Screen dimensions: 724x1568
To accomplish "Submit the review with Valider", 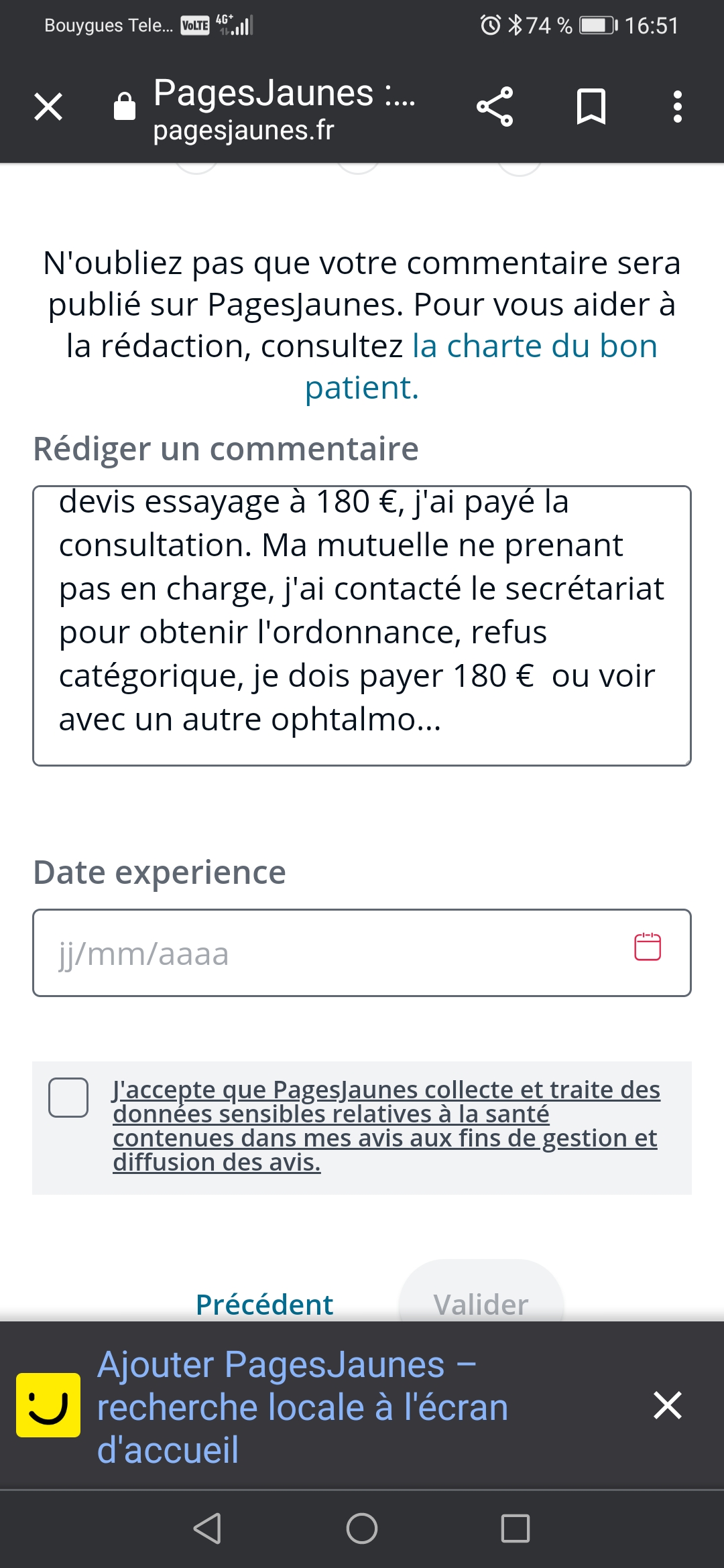I will click(481, 1303).
